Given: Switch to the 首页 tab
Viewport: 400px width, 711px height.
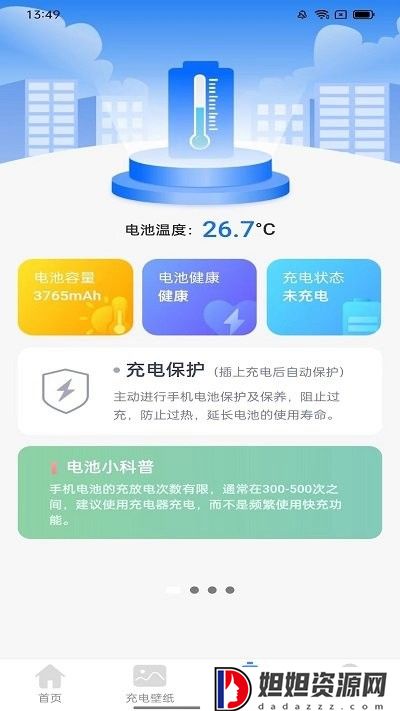Looking at the screenshot, I should (x=50, y=684).
